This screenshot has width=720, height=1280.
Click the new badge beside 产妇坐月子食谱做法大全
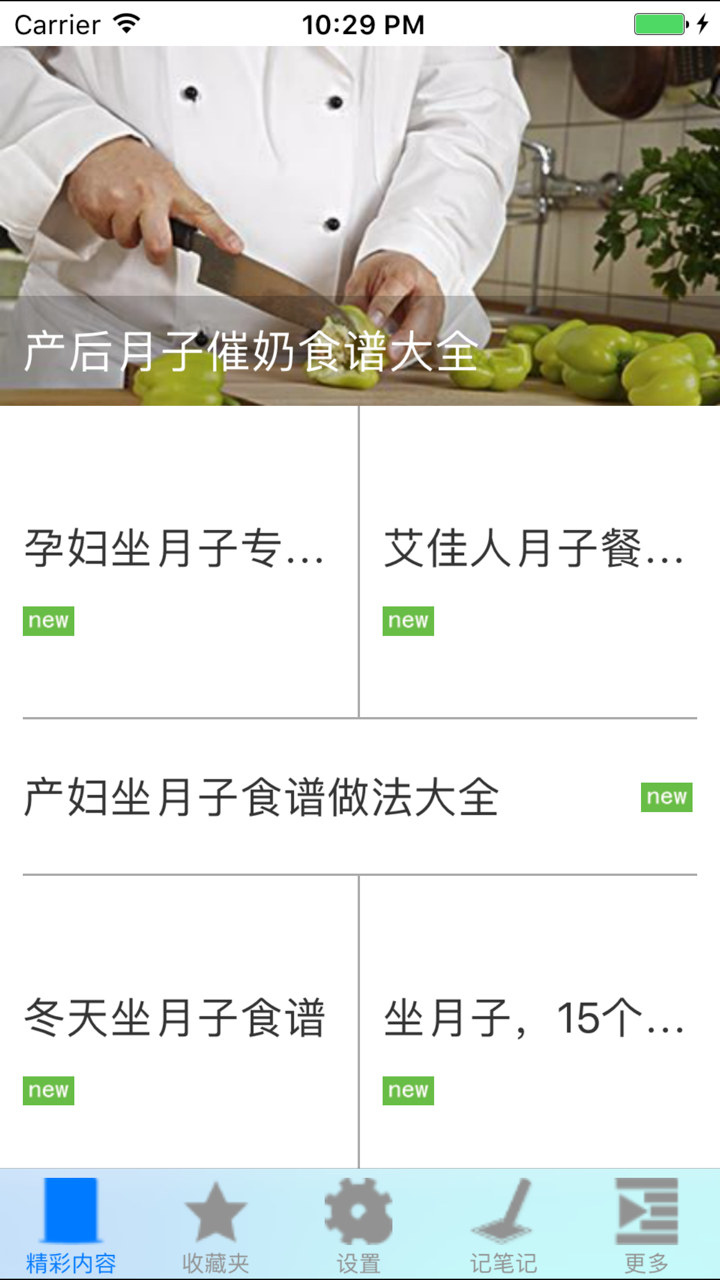point(666,797)
